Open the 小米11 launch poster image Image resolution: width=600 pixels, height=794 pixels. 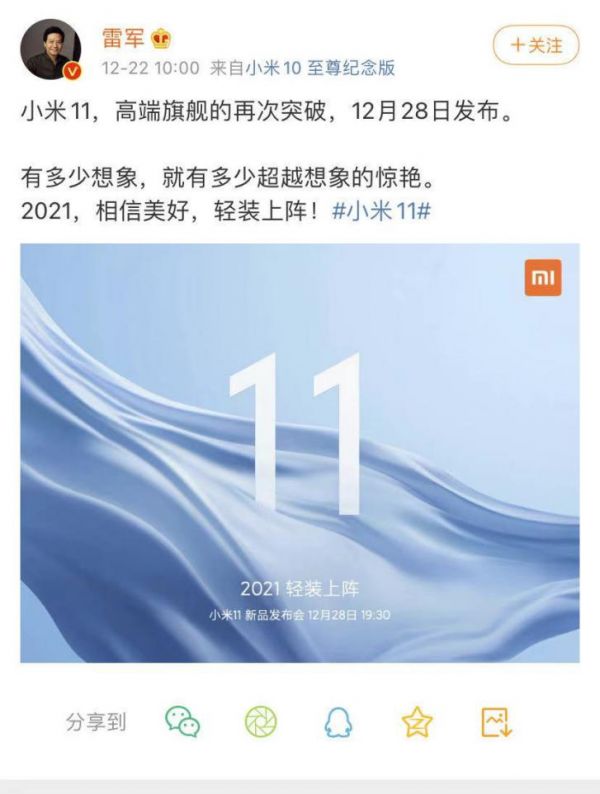point(299,452)
